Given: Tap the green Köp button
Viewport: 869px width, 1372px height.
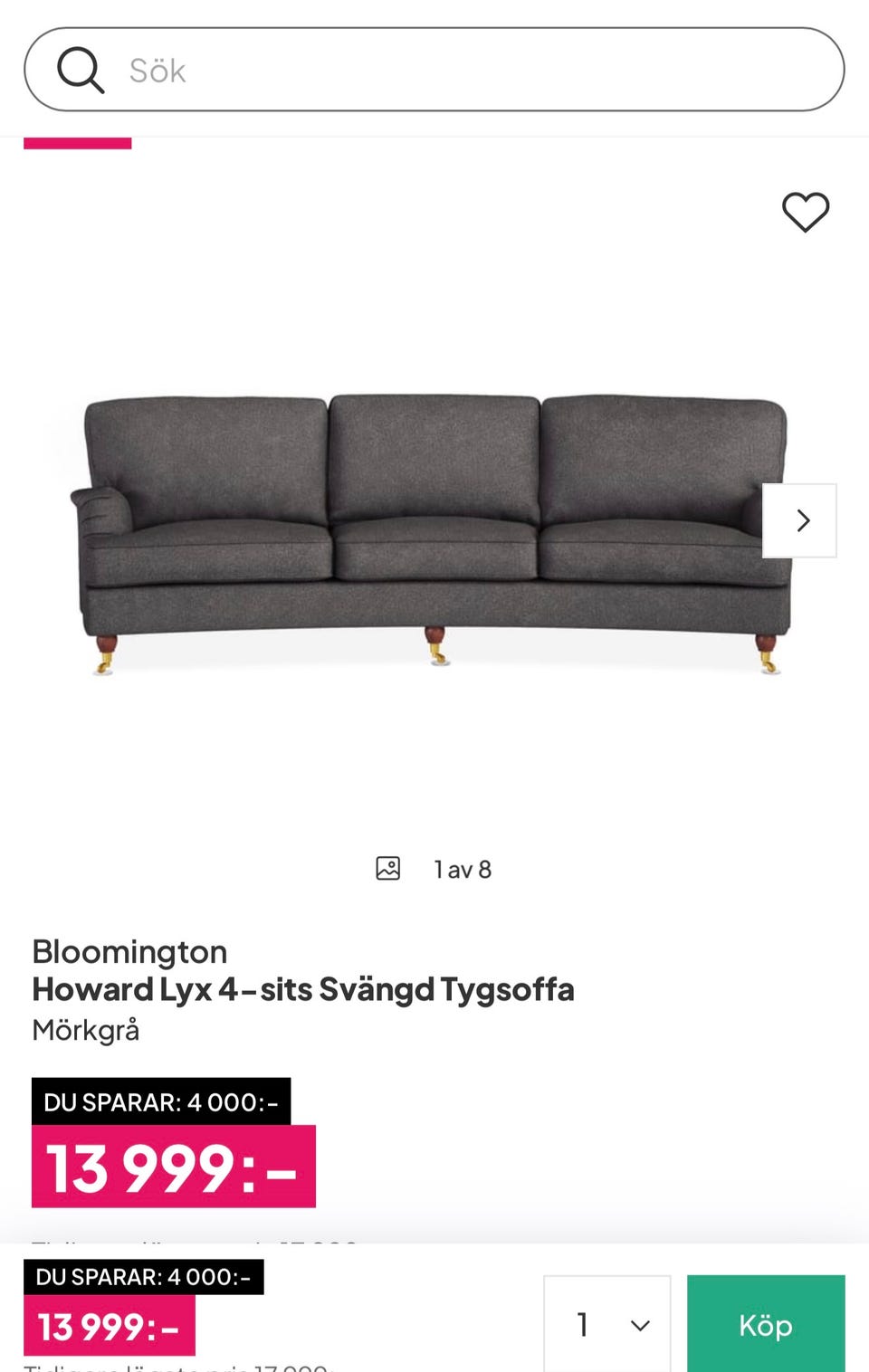Looking at the screenshot, I should 765,1324.
